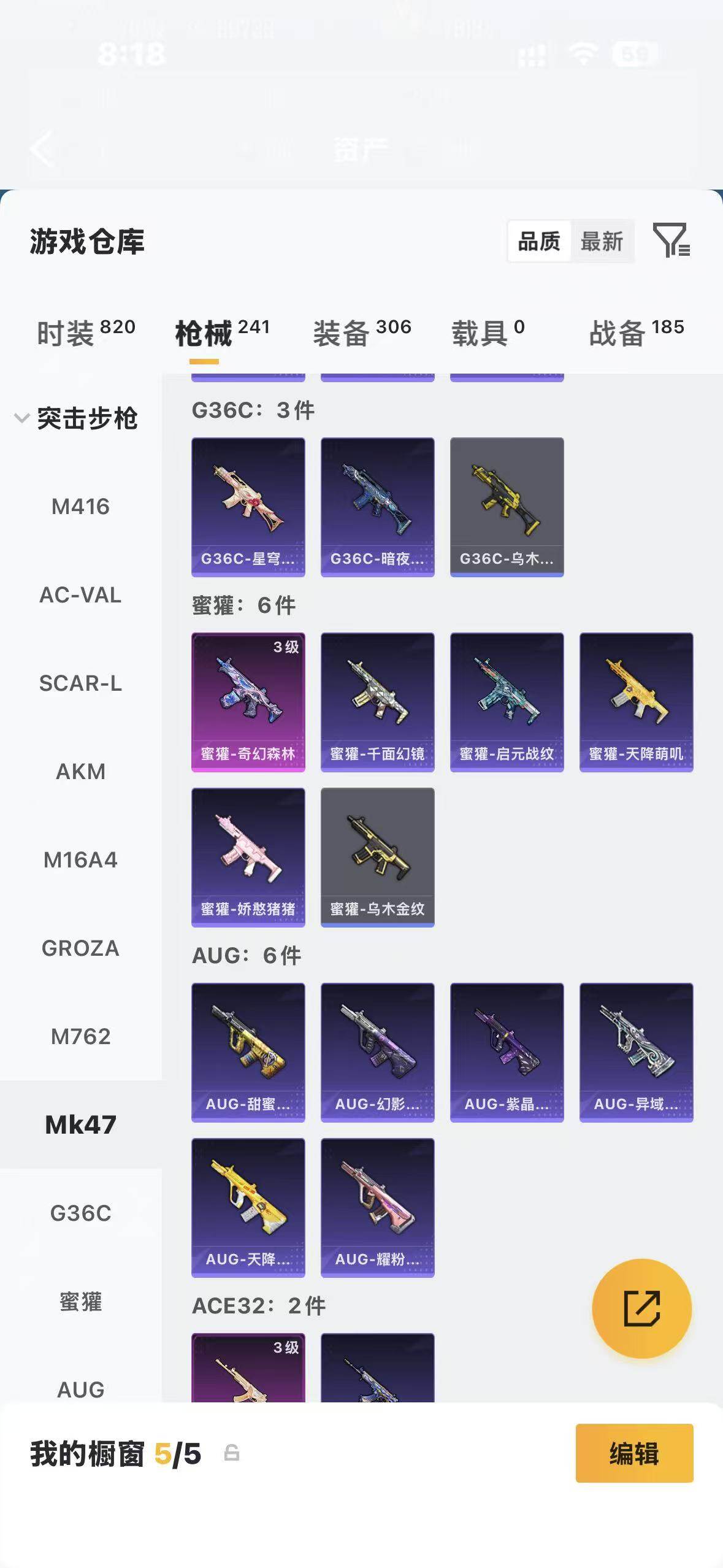Sort the warehouse by 品质
The width and height of the screenshot is (723, 1568).
pyautogui.click(x=539, y=241)
